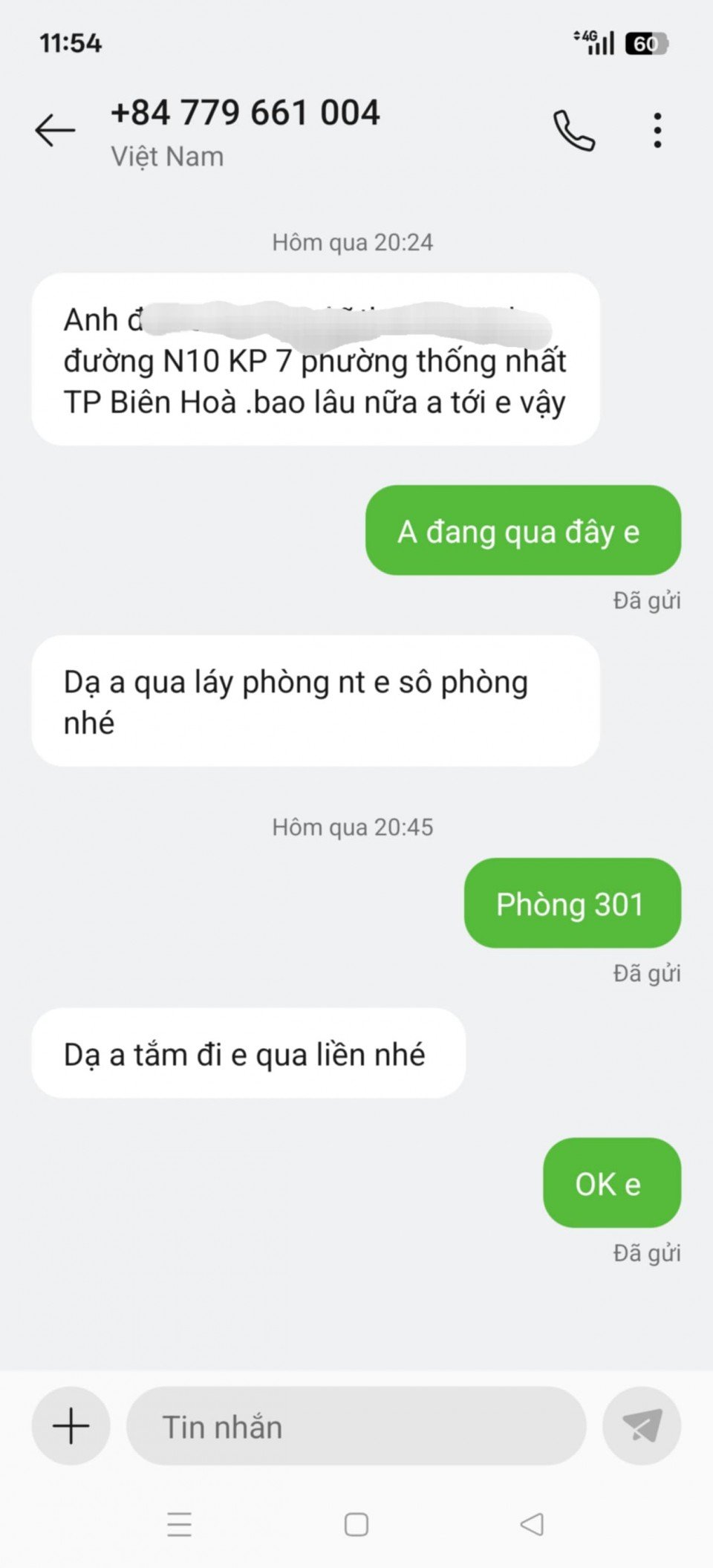Viewport: 713px width, 1568px height.
Task: Tap the system back button
Action: (532, 1525)
